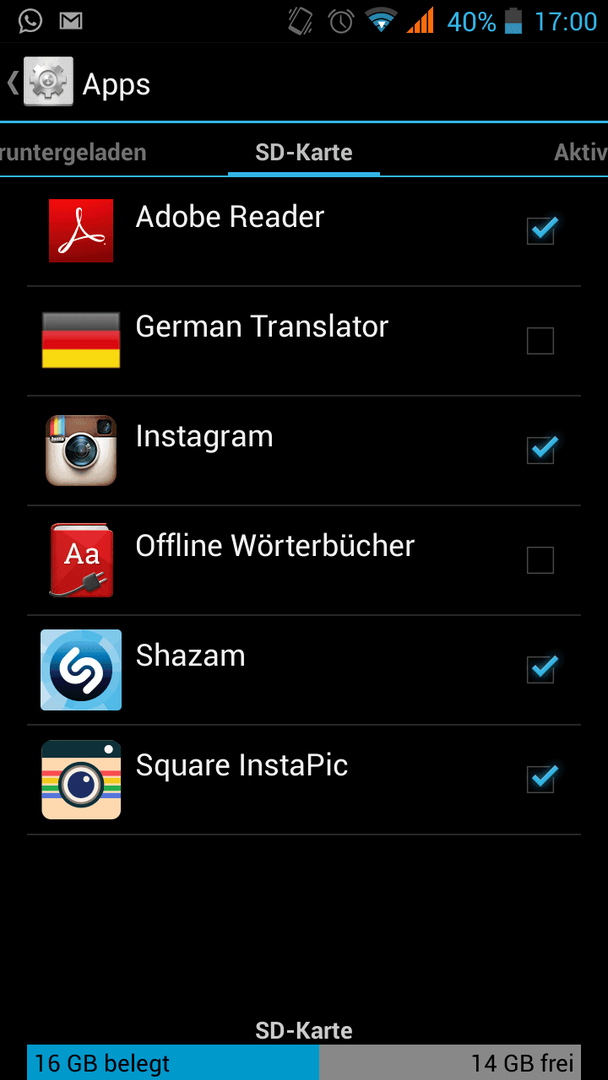The image size is (608, 1080).
Task: Open German Translator app details
Action: coord(304,341)
